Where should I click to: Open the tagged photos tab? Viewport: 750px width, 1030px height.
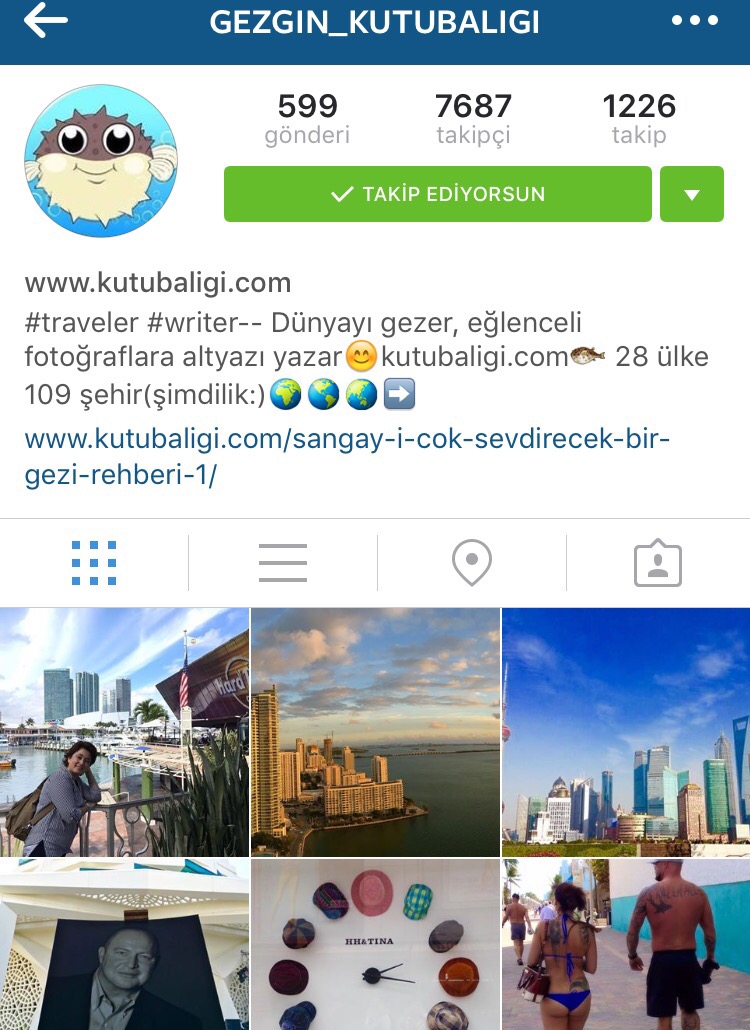click(657, 563)
